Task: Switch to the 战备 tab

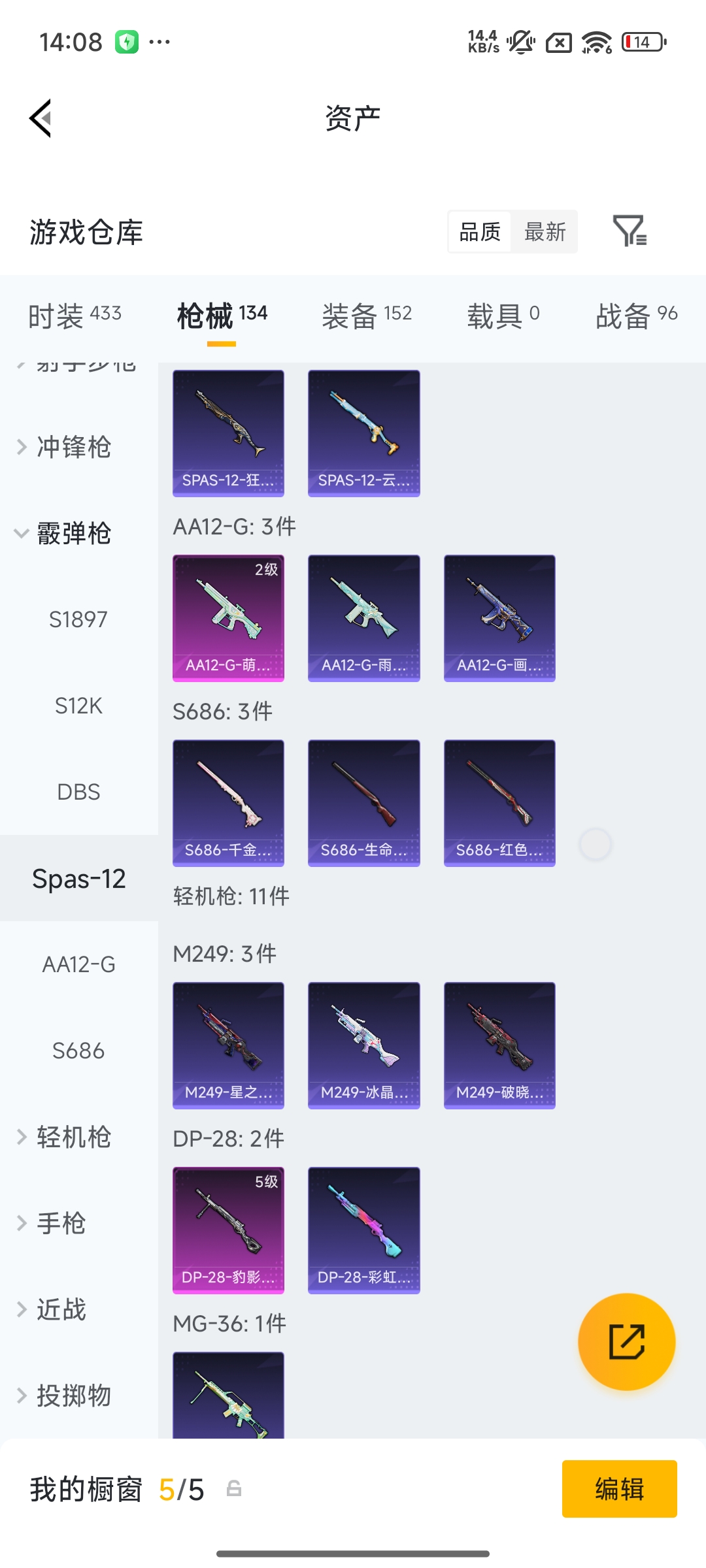Action: pos(636,315)
